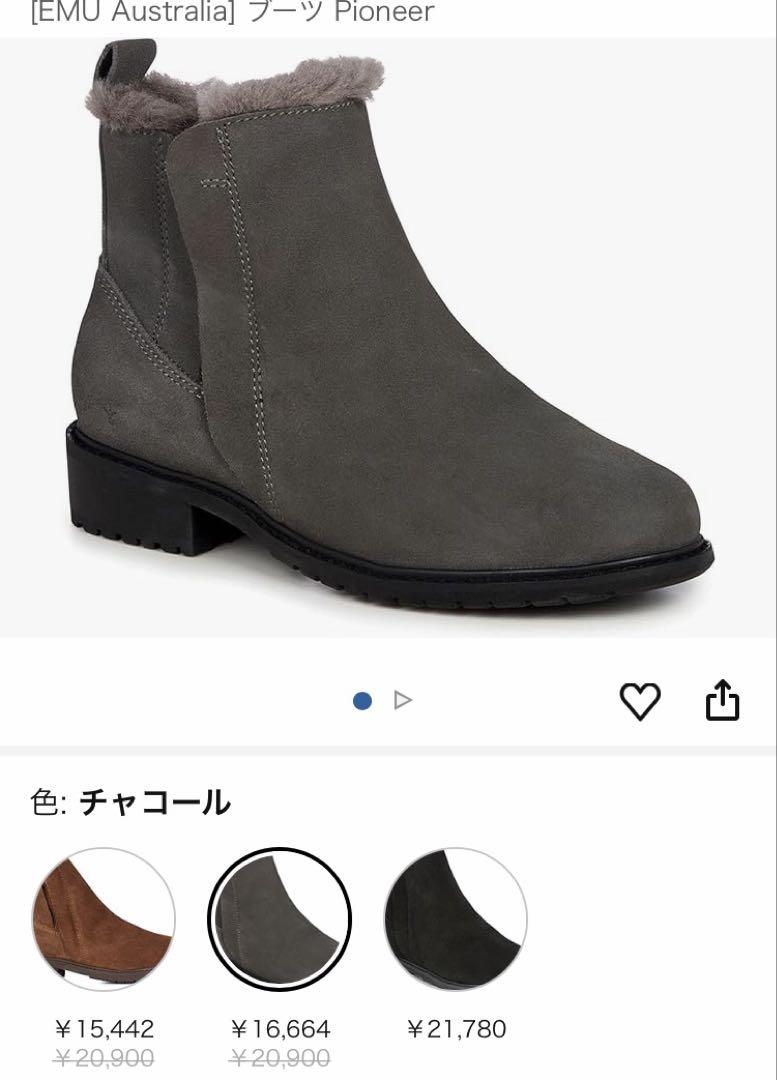Share this EMU Australia boot listing

[722, 700]
